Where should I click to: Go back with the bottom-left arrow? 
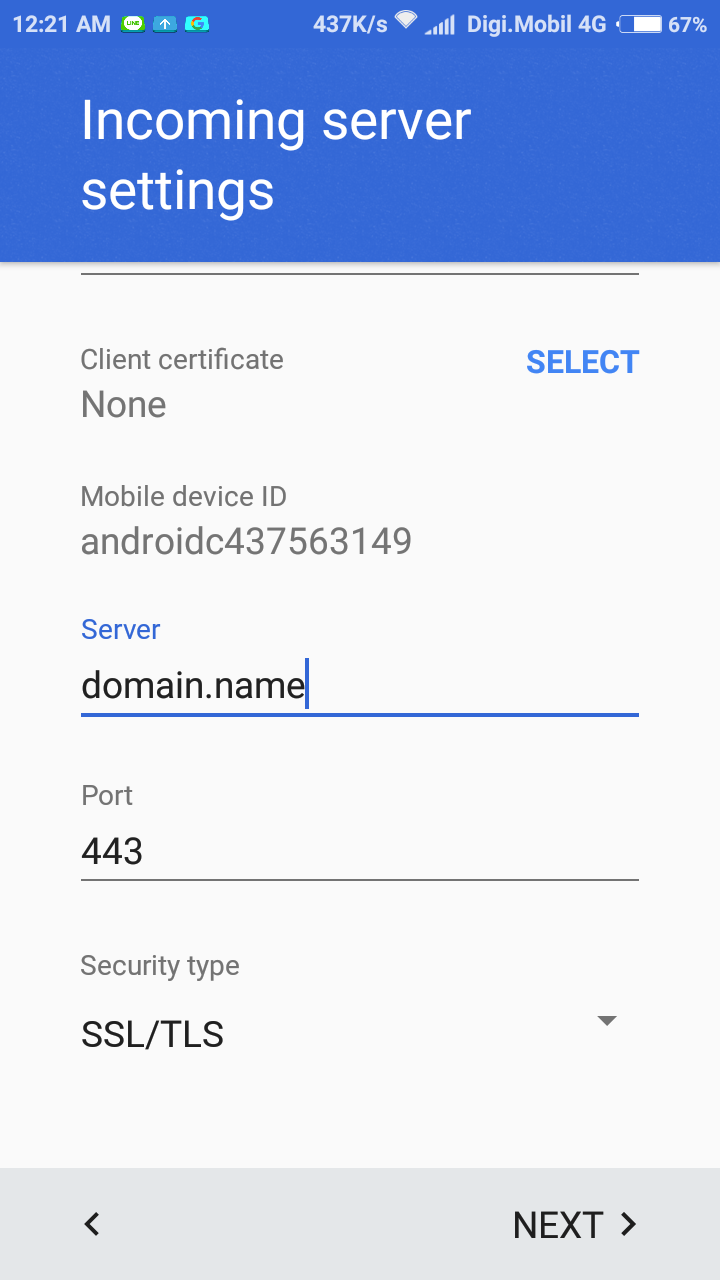(x=92, y=1224)
